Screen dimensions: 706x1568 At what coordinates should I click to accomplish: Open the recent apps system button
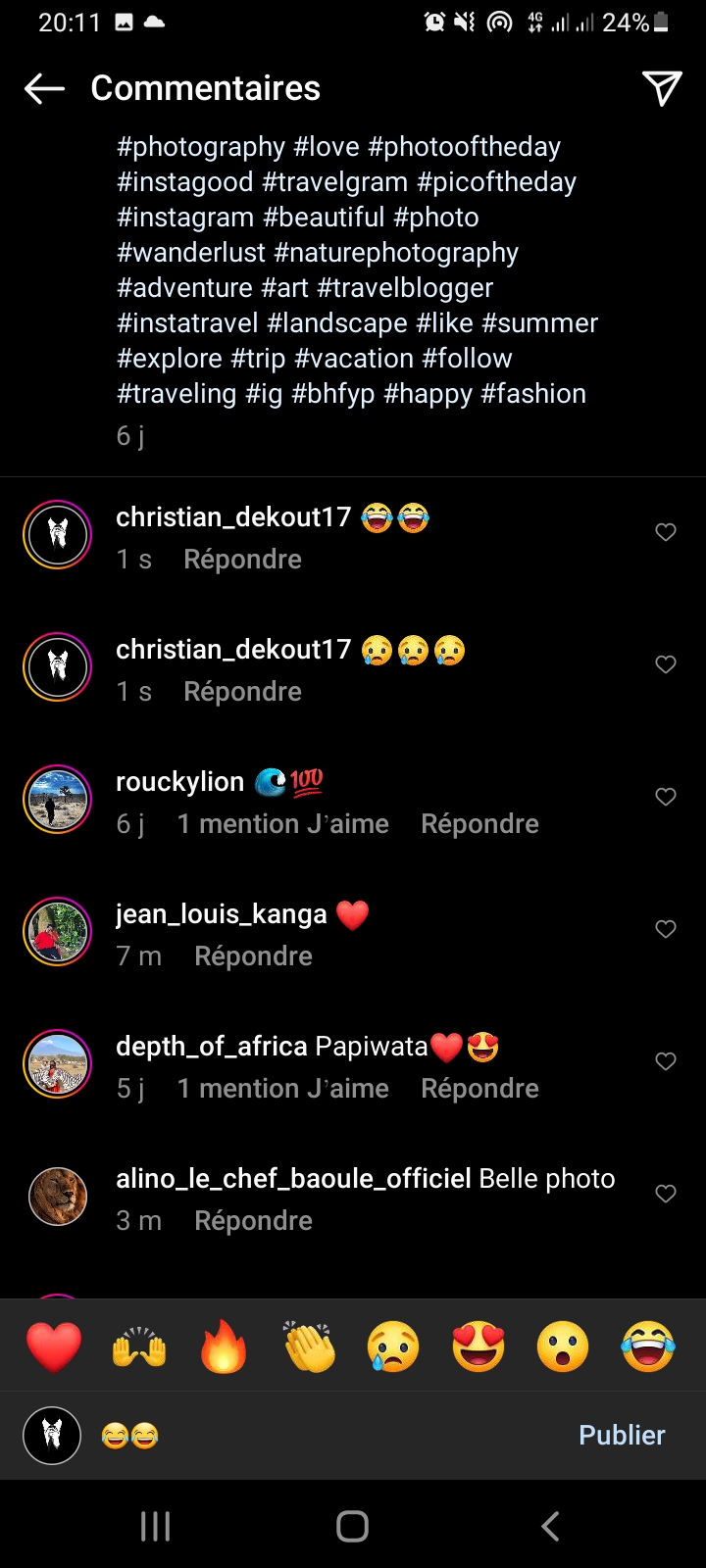(x=155, y=1526)
